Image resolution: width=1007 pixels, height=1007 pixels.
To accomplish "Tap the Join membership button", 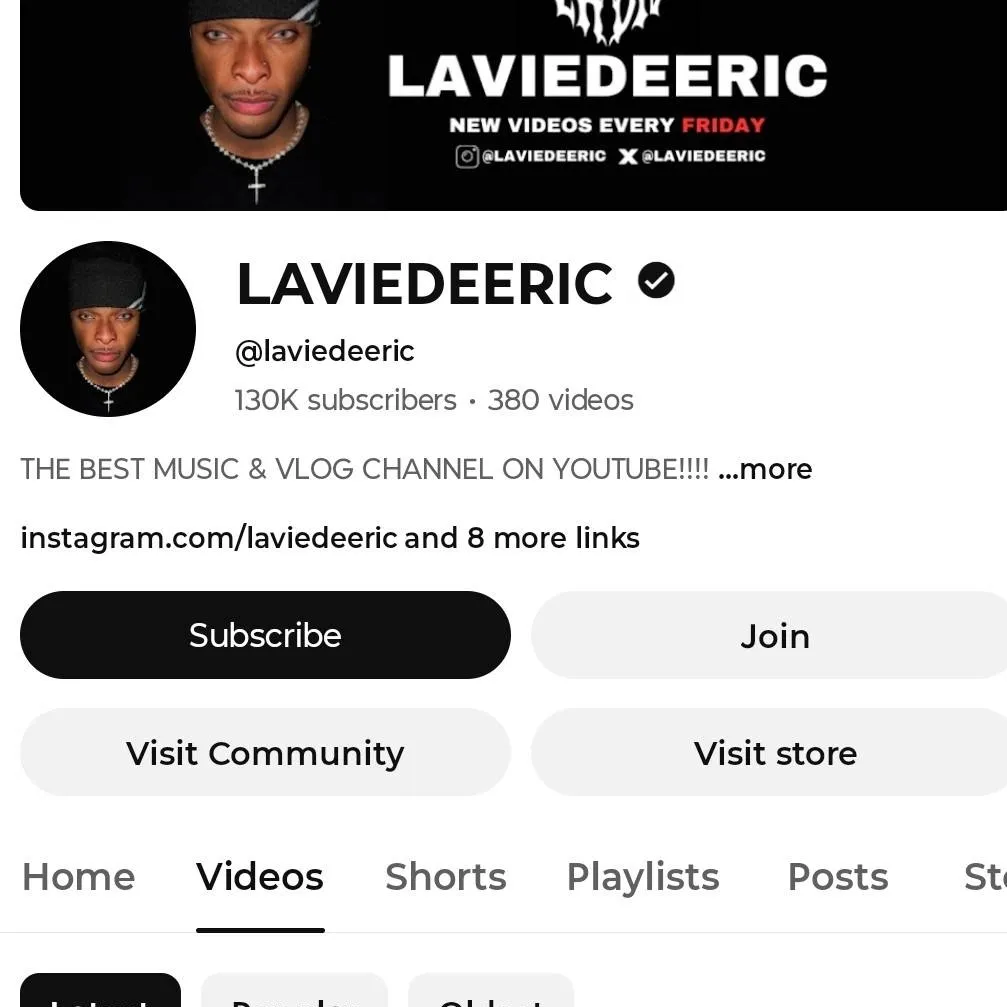I will 774,635.
